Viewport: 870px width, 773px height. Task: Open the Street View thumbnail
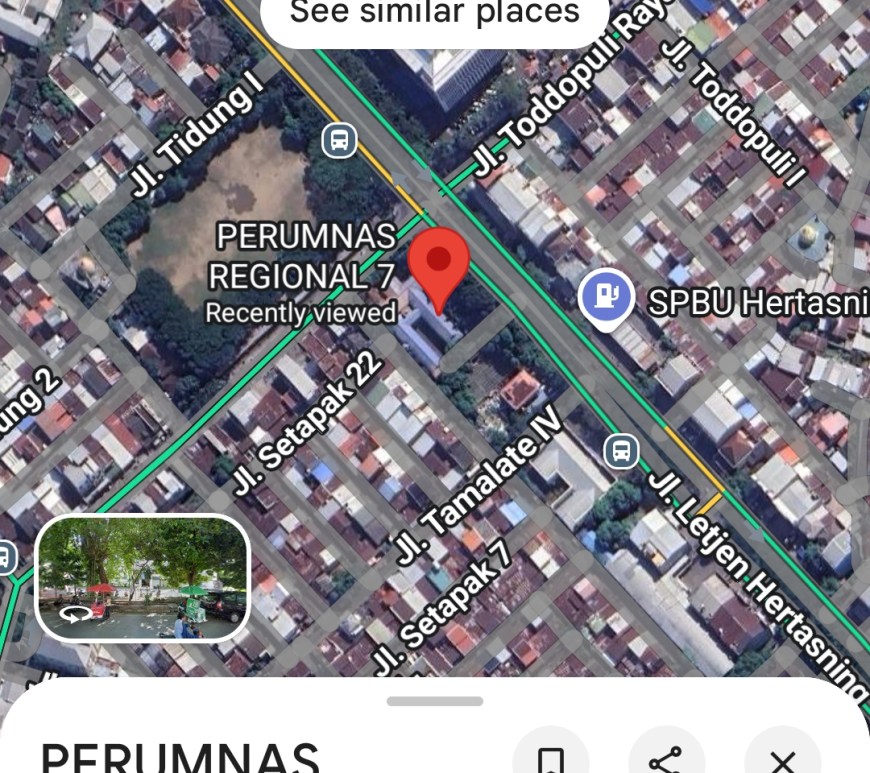(142, 577)
